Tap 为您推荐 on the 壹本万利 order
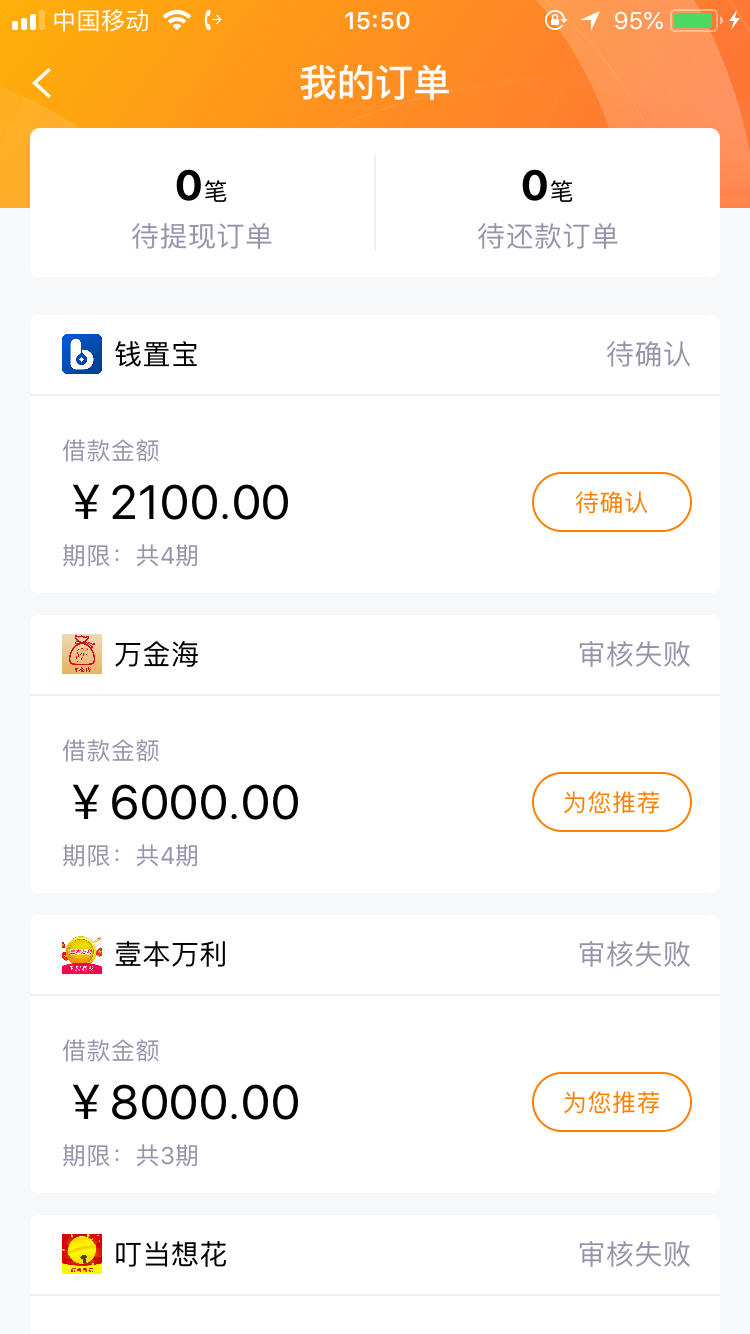This screenshot has height=1334, width=750. 611,1102
